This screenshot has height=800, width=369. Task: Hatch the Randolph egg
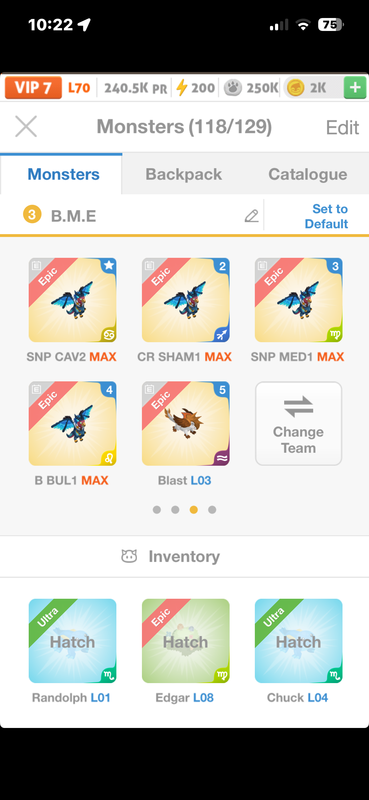pyautogui.click(x=72, y=641)
